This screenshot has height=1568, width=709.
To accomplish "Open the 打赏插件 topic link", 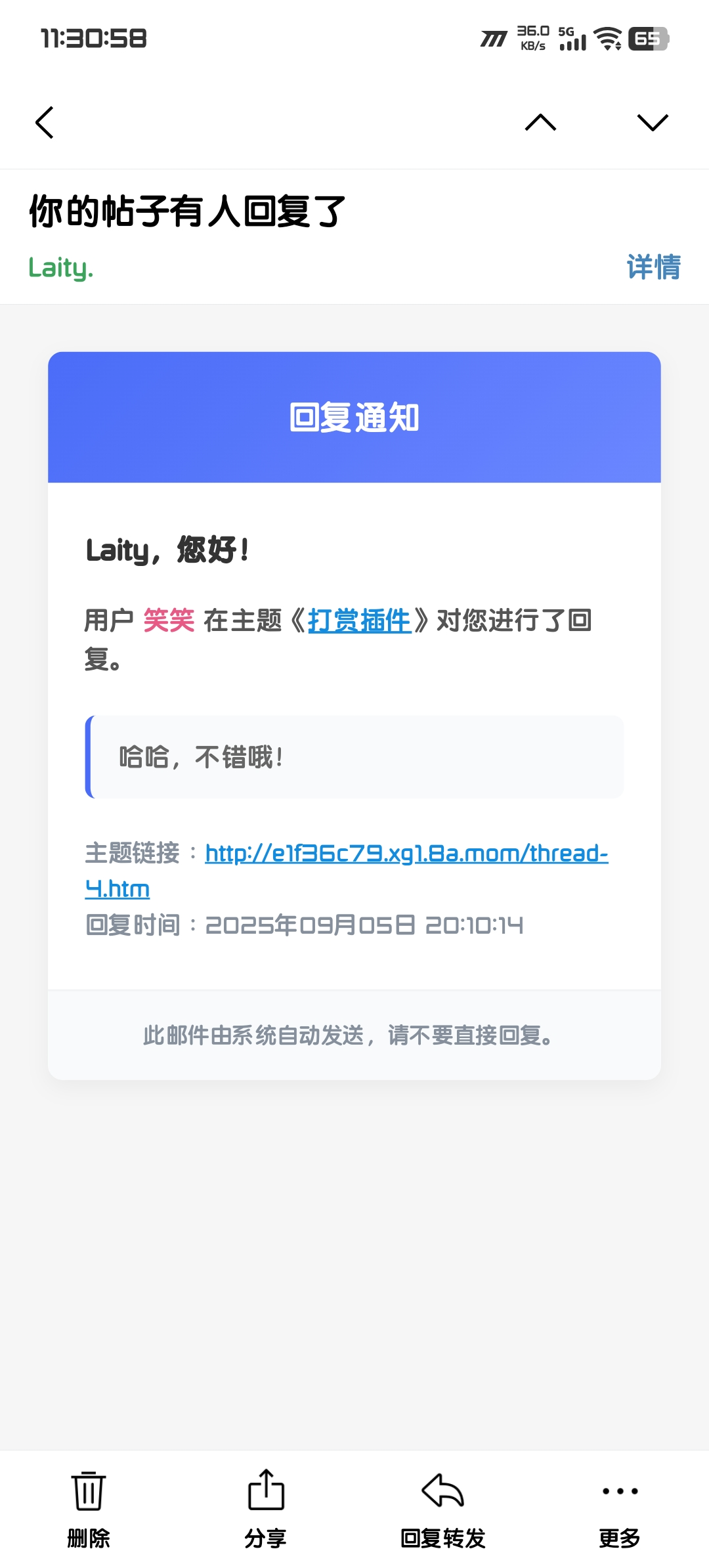I will (359, 621).
